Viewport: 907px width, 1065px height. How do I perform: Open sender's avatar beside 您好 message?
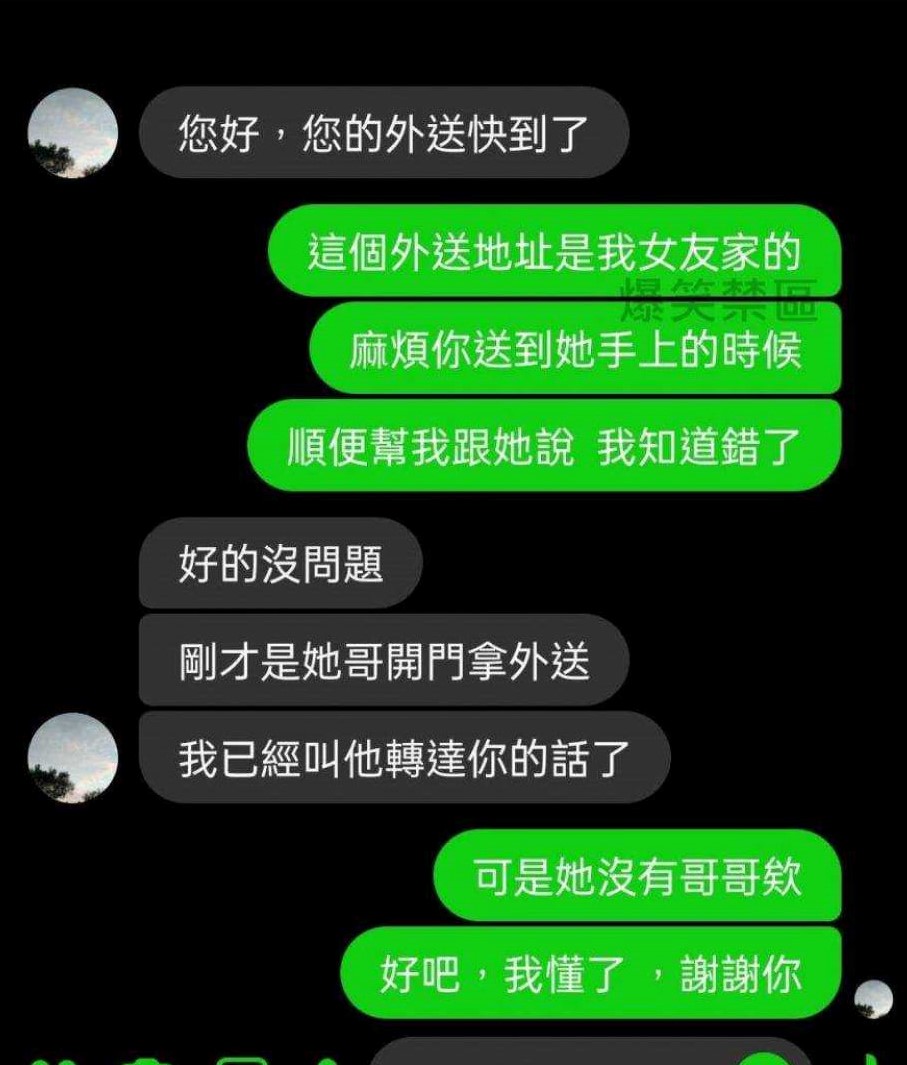coord(72,134)
